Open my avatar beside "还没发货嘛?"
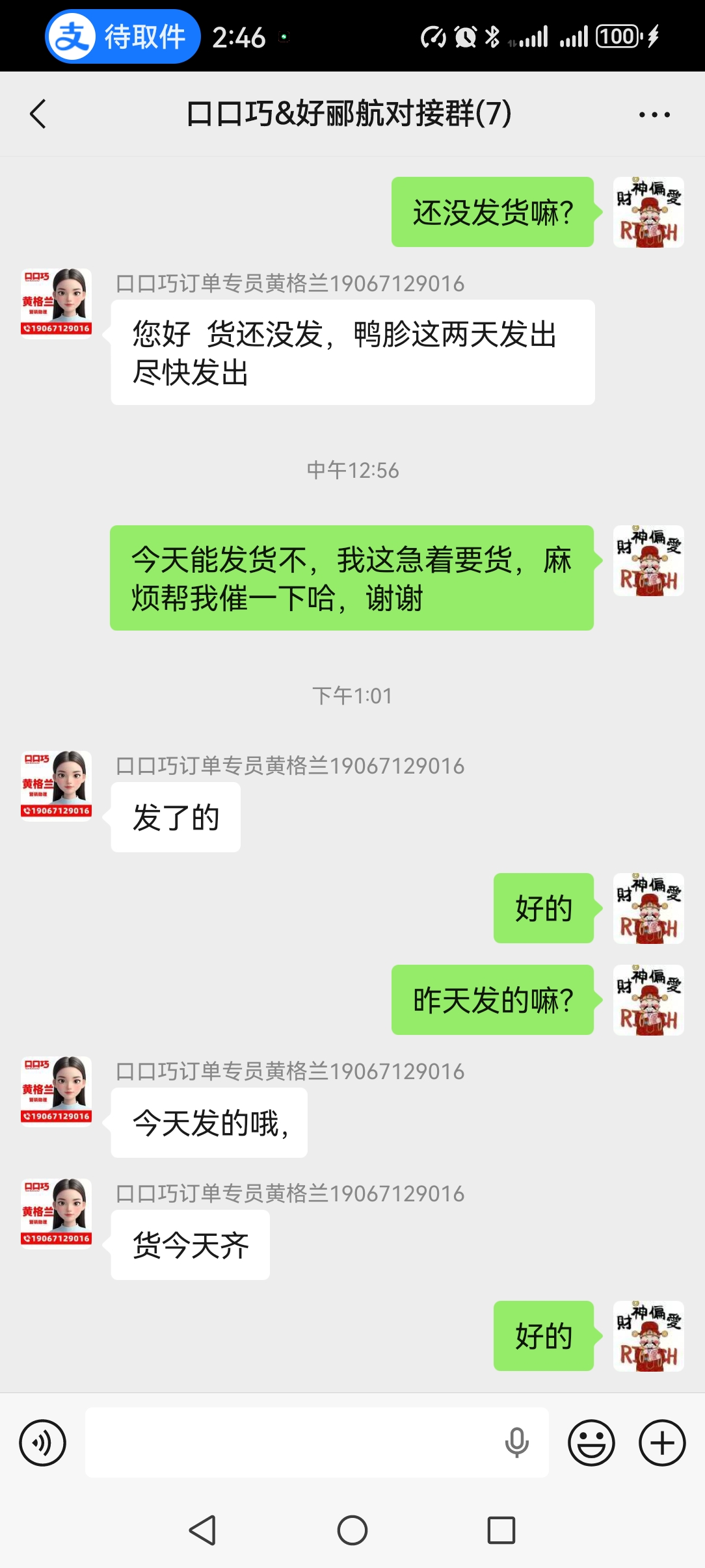This screenshot has height=1568, width=705. (x=648, y=213)
